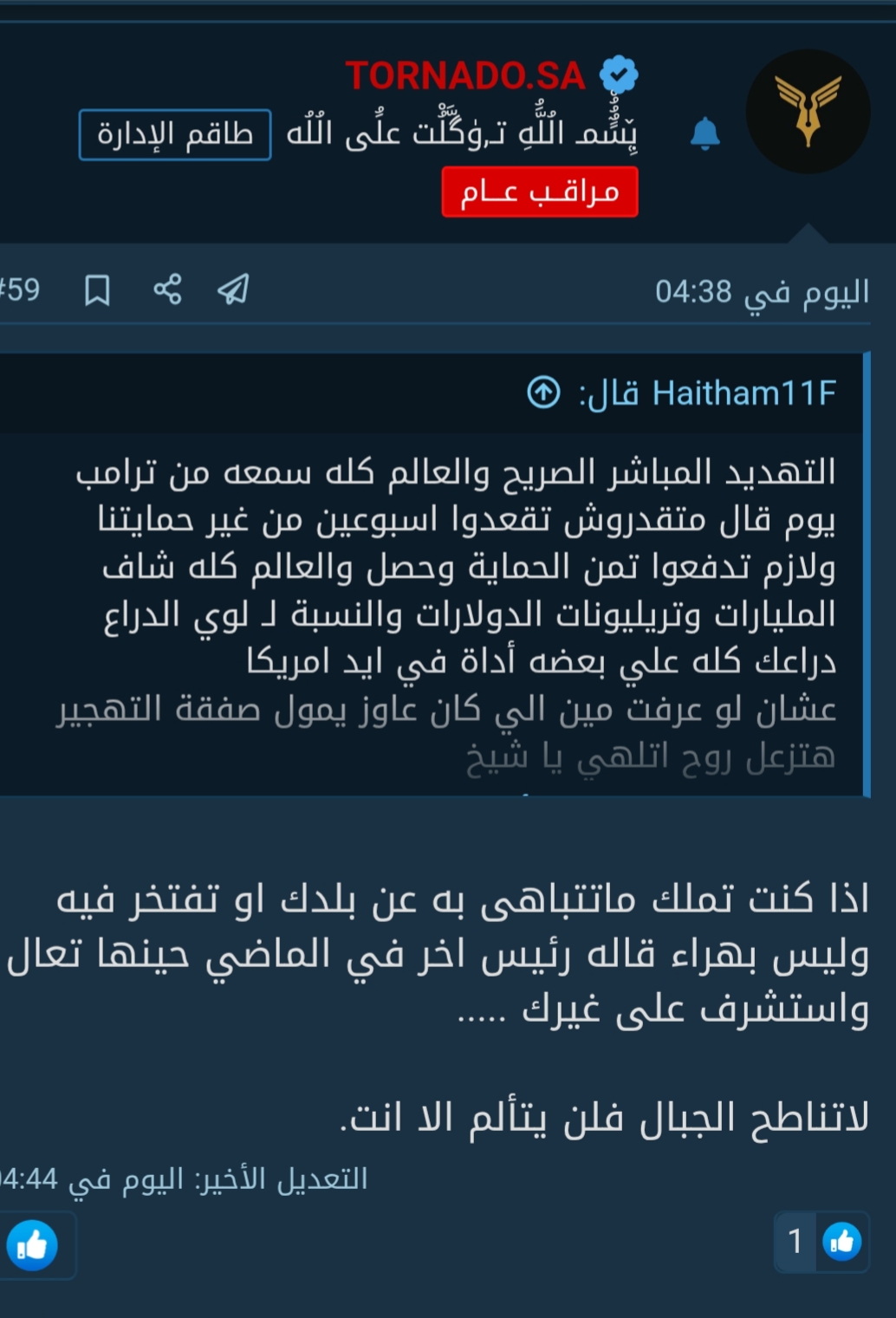
Task: Jump to Haitham11F's quoted original post
Action: [x=543, y=393]
